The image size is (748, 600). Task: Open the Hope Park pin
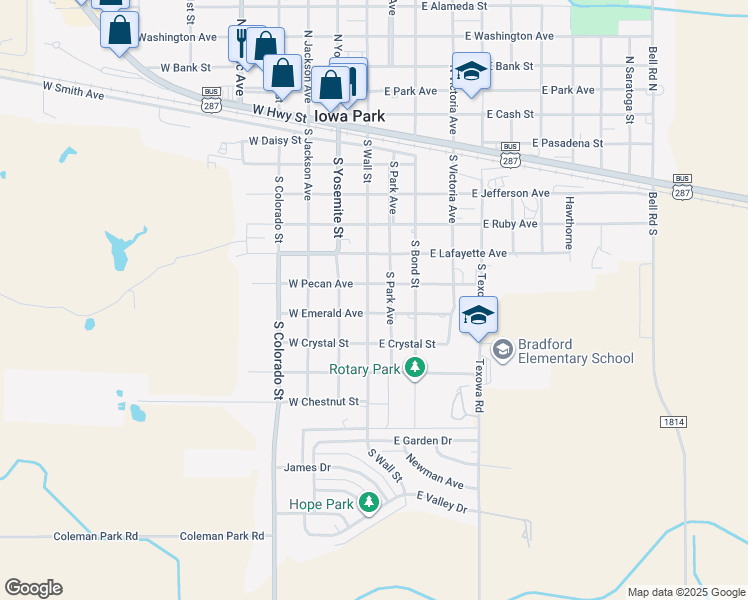pos(369,503)
